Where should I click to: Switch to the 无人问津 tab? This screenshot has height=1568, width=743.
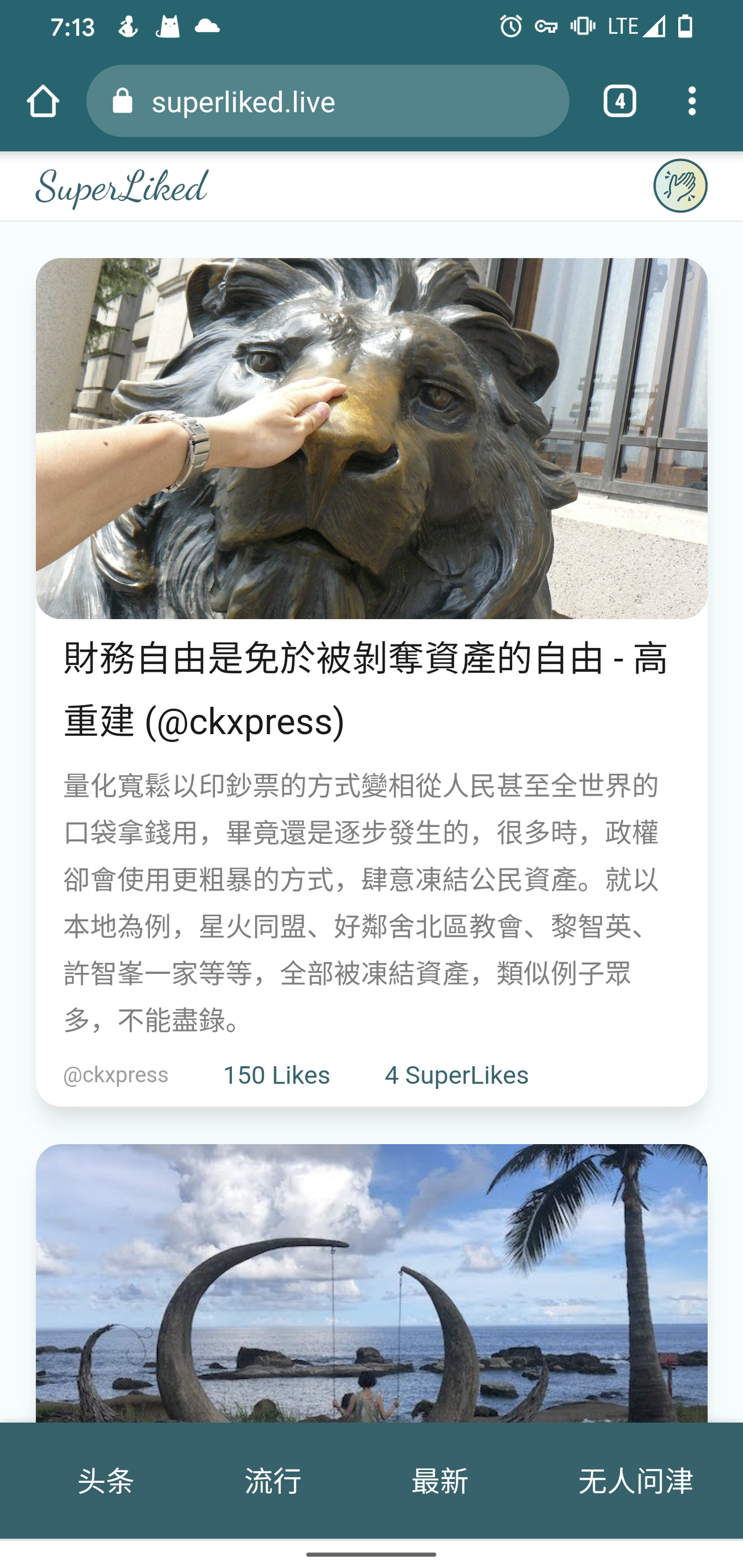tap(635, 1480)
